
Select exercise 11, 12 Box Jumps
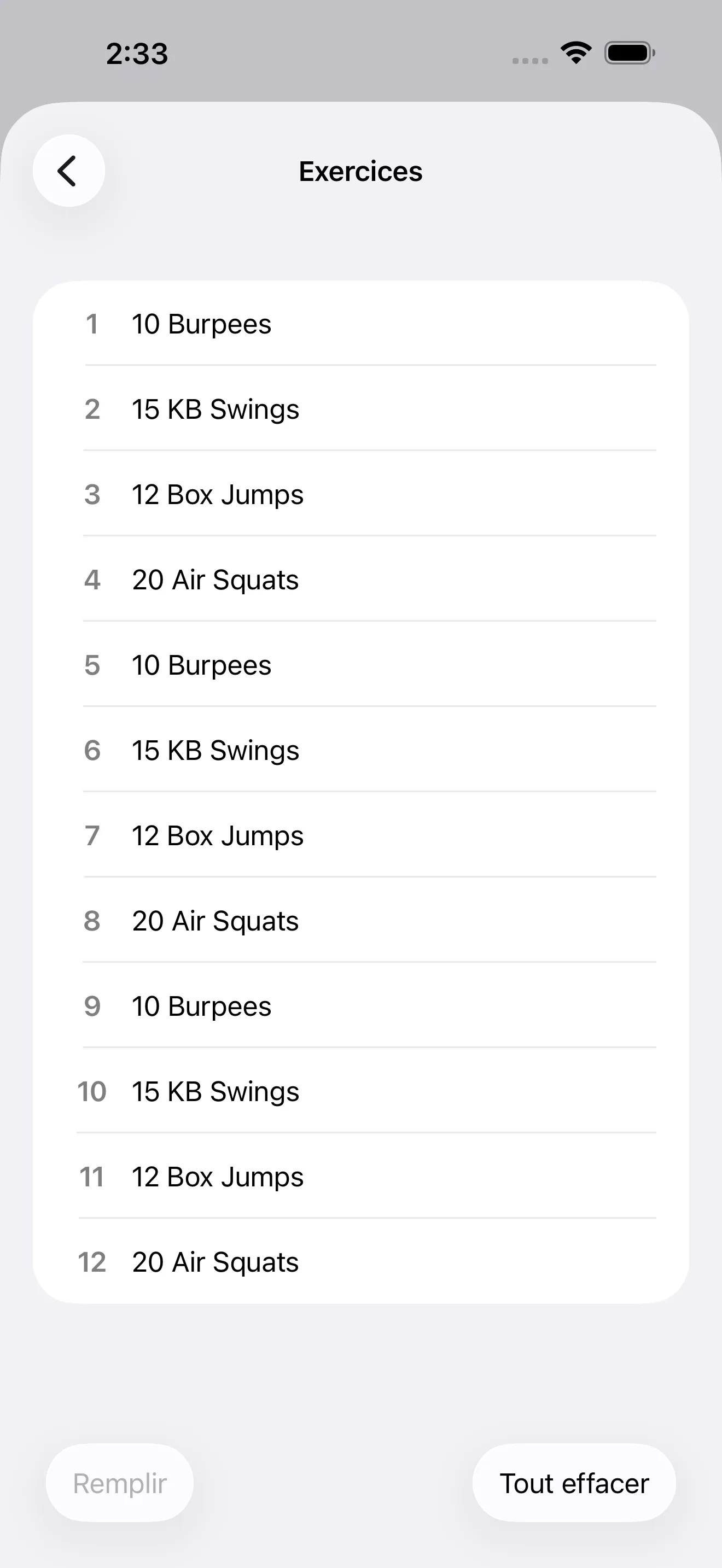(217, 1176)
